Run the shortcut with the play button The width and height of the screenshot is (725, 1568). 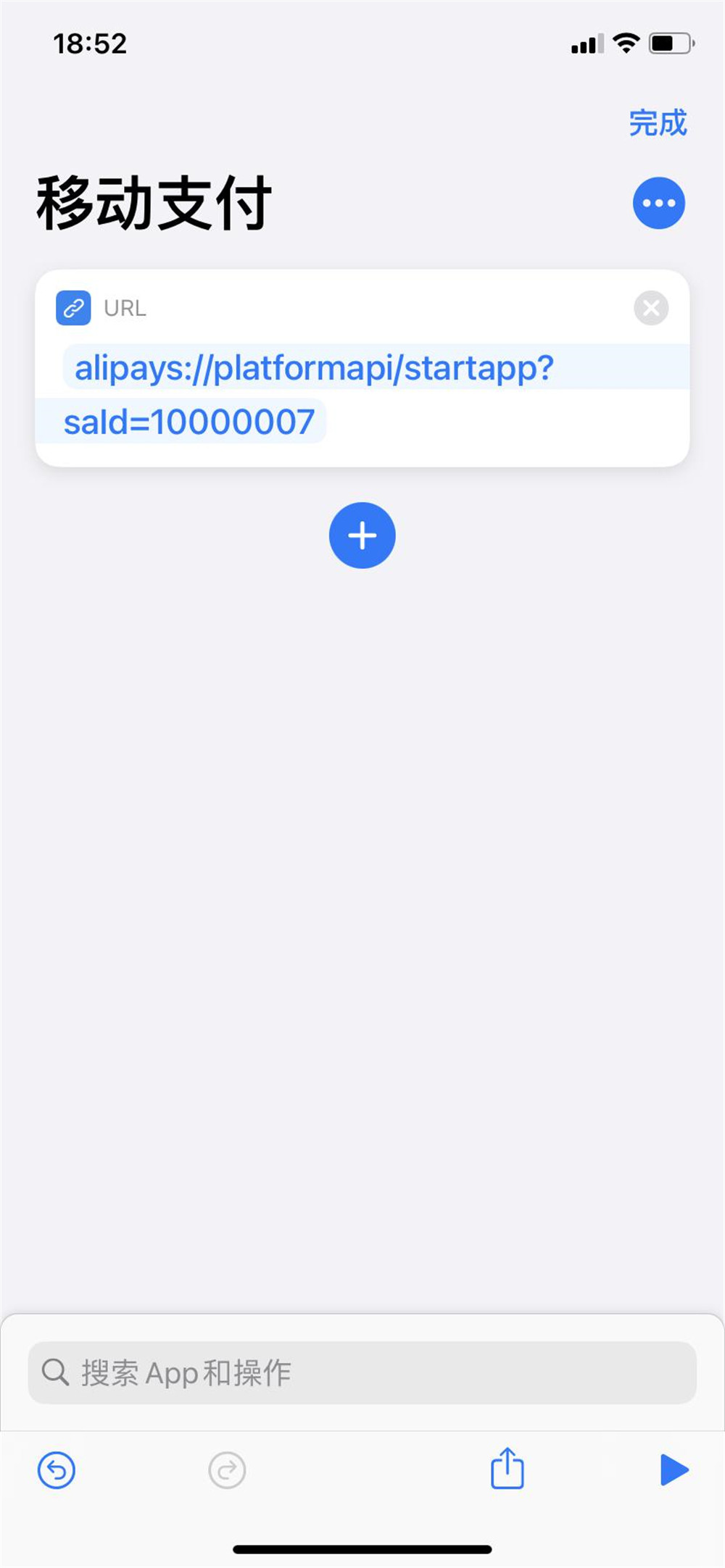[676, 1470]
